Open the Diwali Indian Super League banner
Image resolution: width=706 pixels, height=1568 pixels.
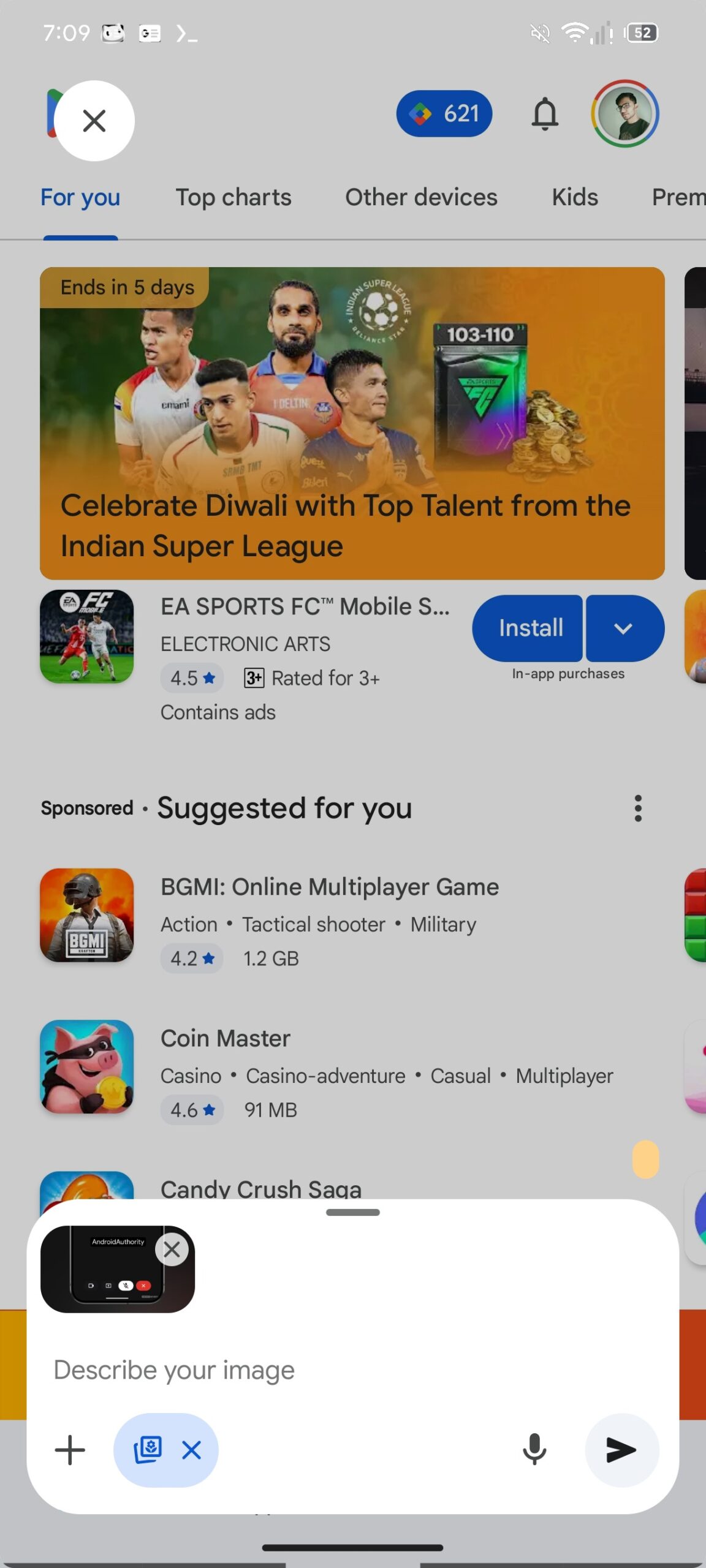[352, 423]
